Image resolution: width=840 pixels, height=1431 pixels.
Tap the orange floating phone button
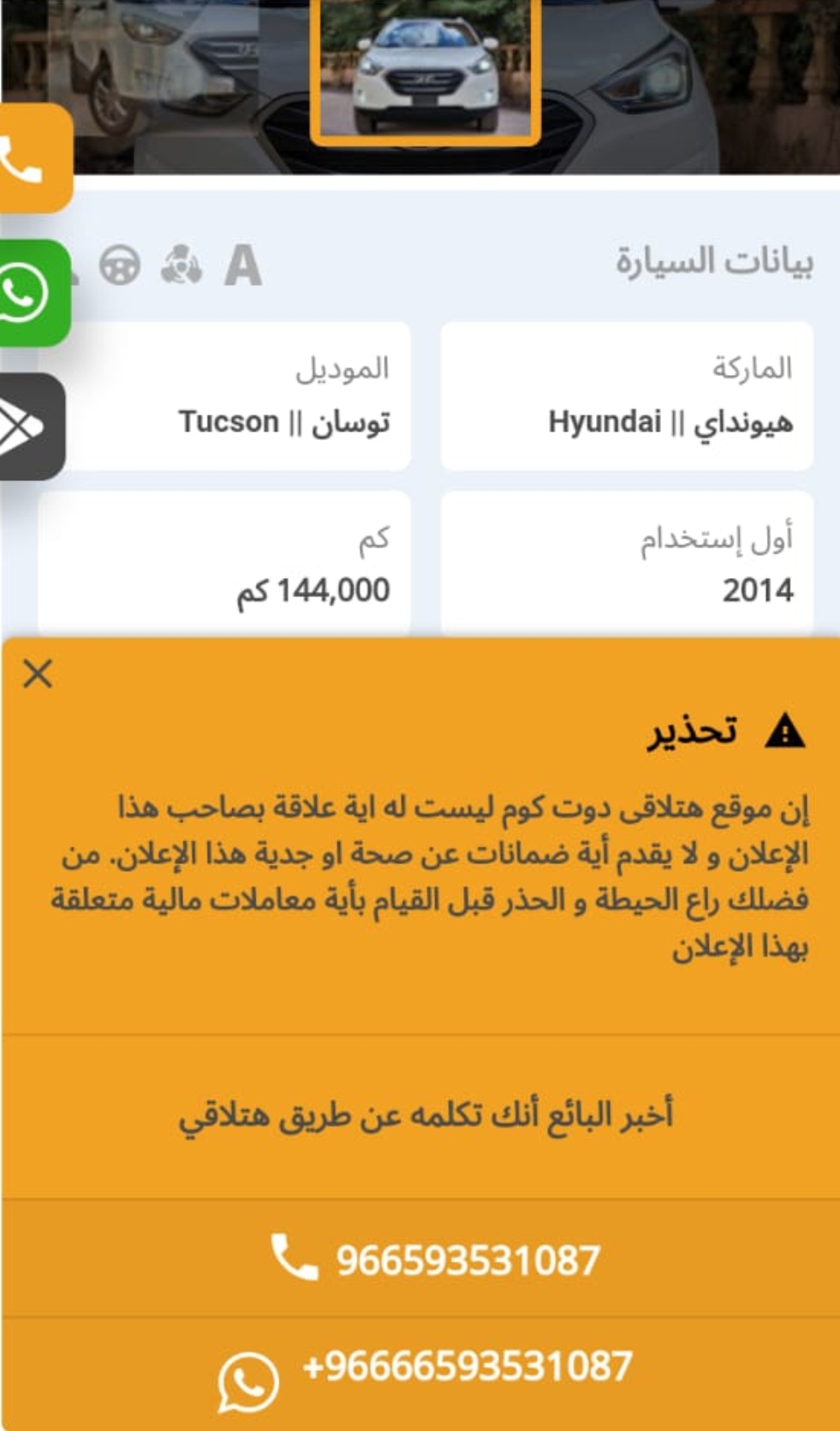(x=34, y=158)
